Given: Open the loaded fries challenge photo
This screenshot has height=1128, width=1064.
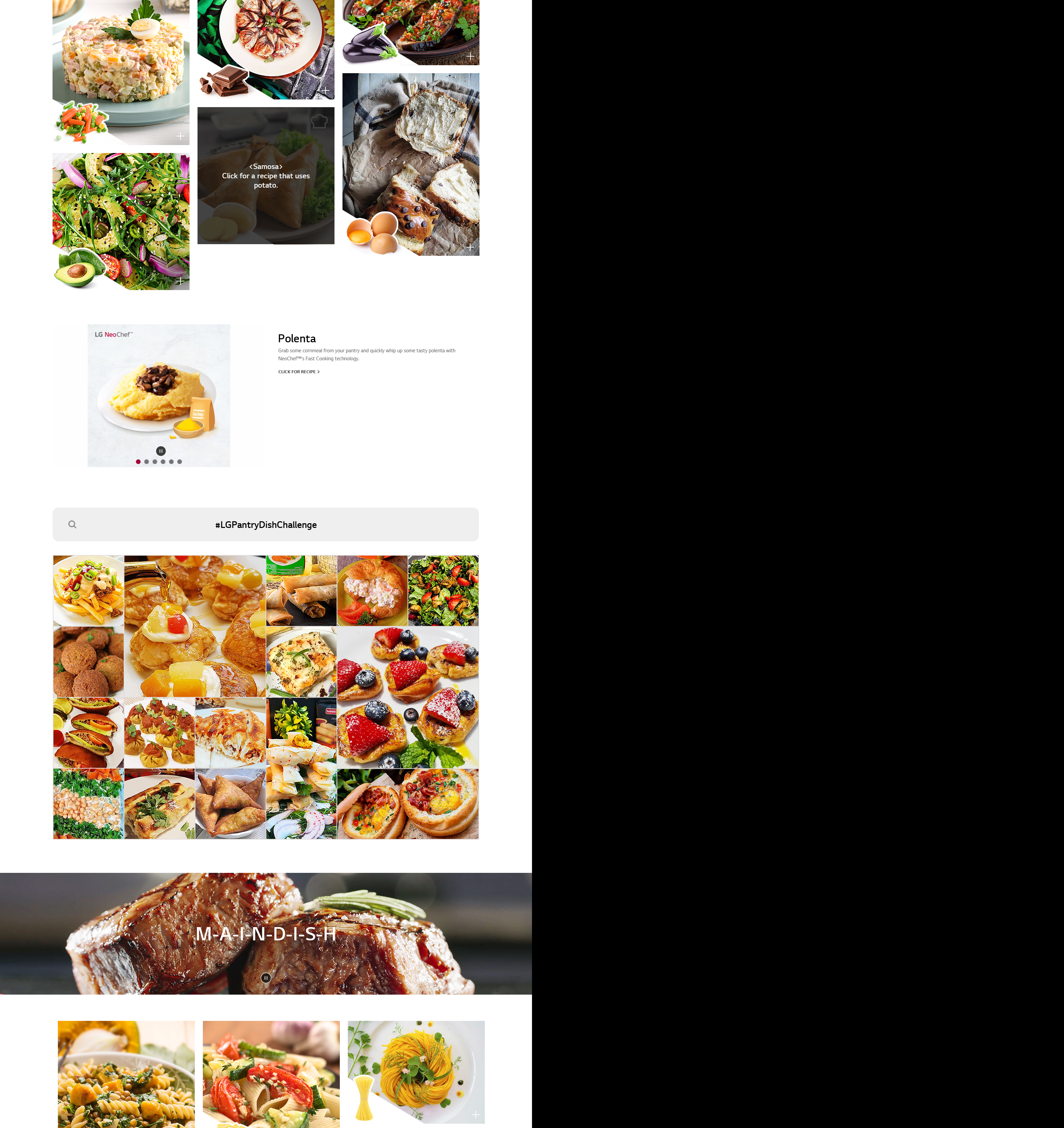Looking at the screenshot, I should click(x=88, y=591).
